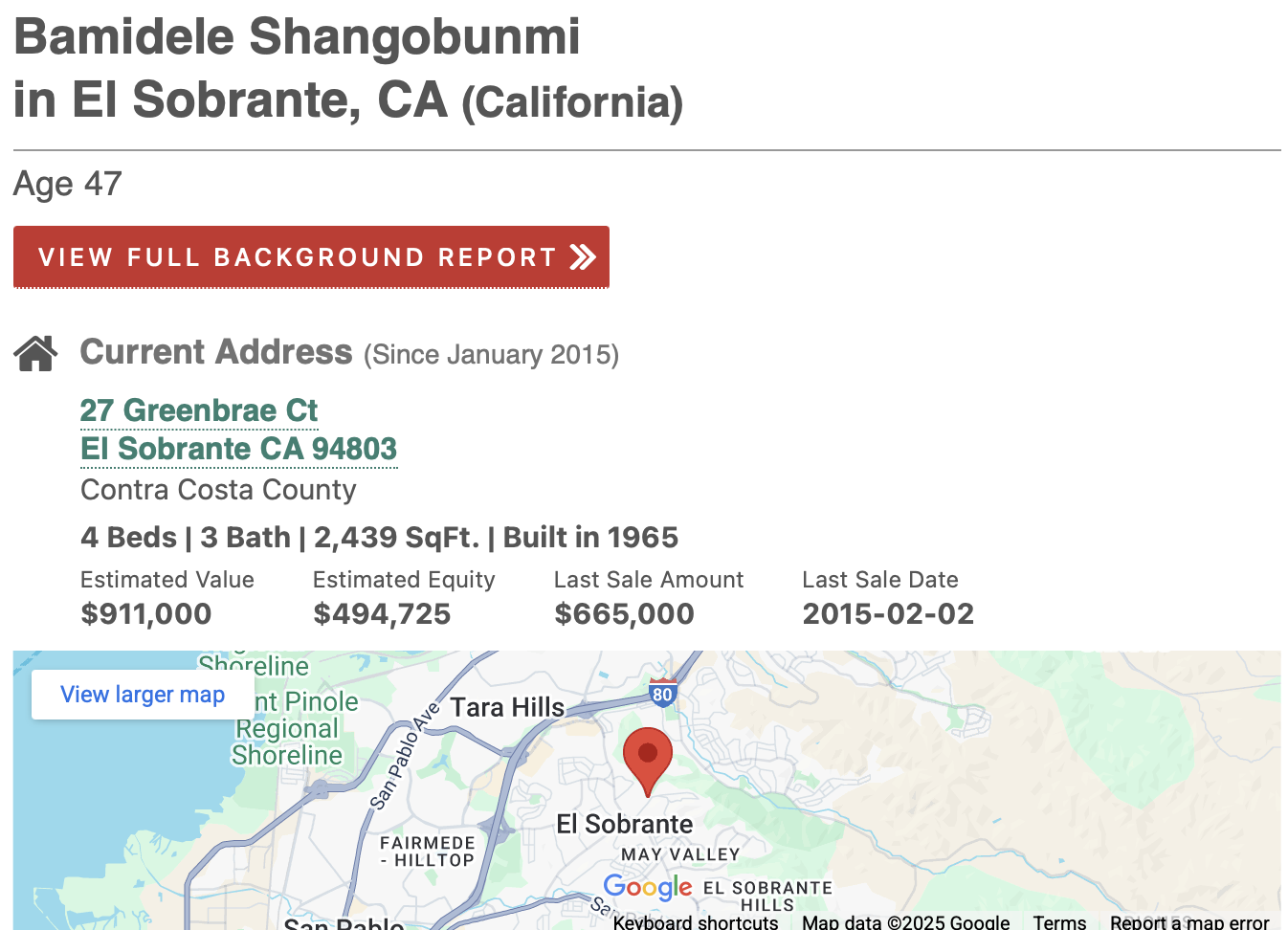Select Report a map error

tap(1189, 921)
